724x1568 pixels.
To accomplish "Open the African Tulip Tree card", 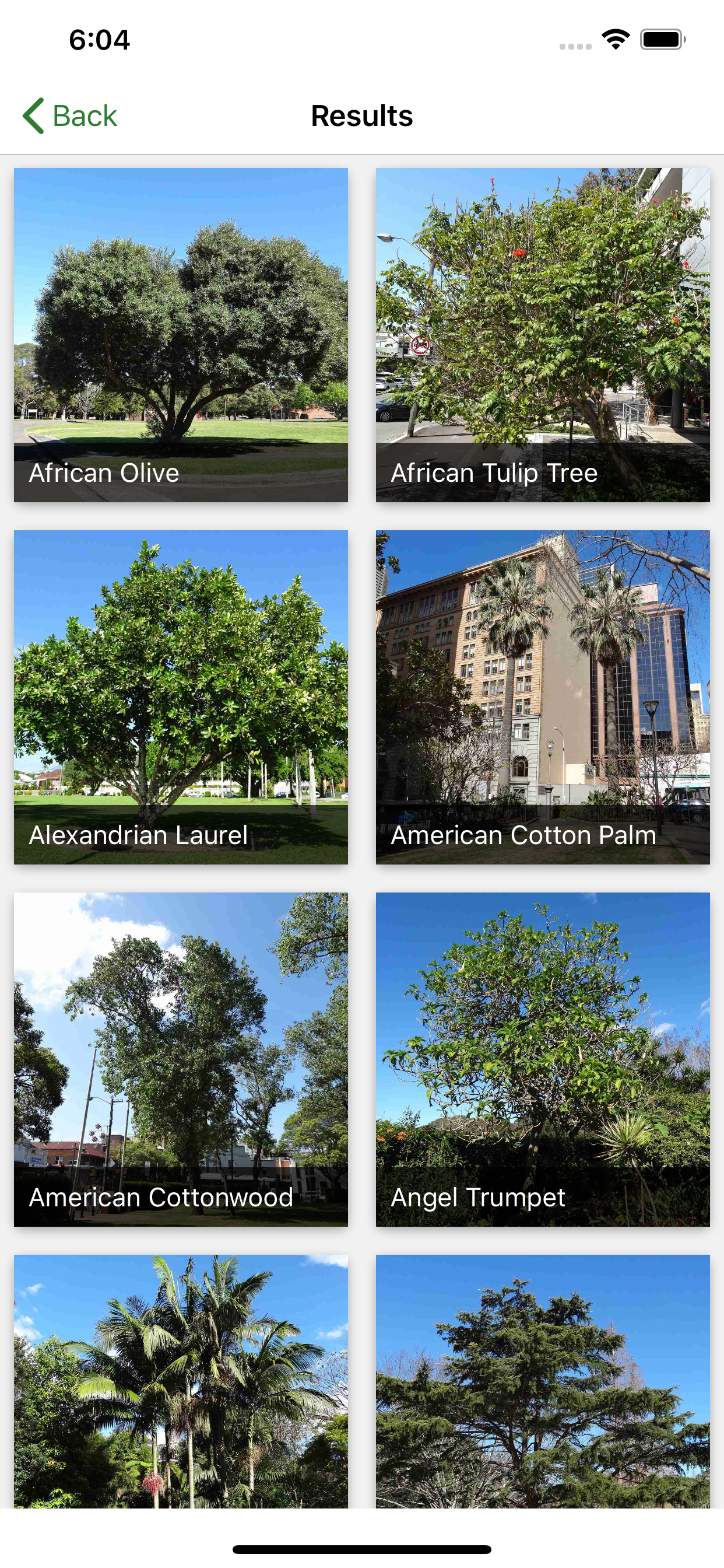I will (x=543, y=335).
